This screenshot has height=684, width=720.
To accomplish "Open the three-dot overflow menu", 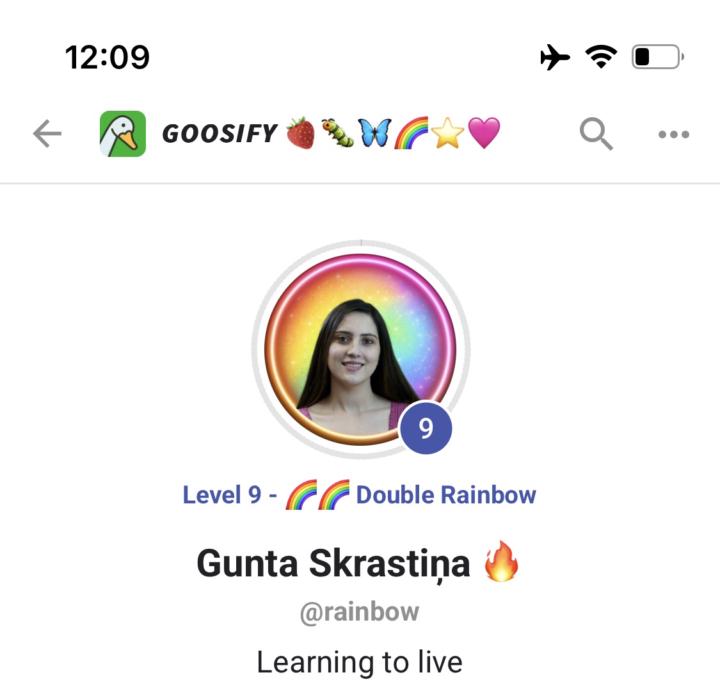I will click(x=673, y=134).
